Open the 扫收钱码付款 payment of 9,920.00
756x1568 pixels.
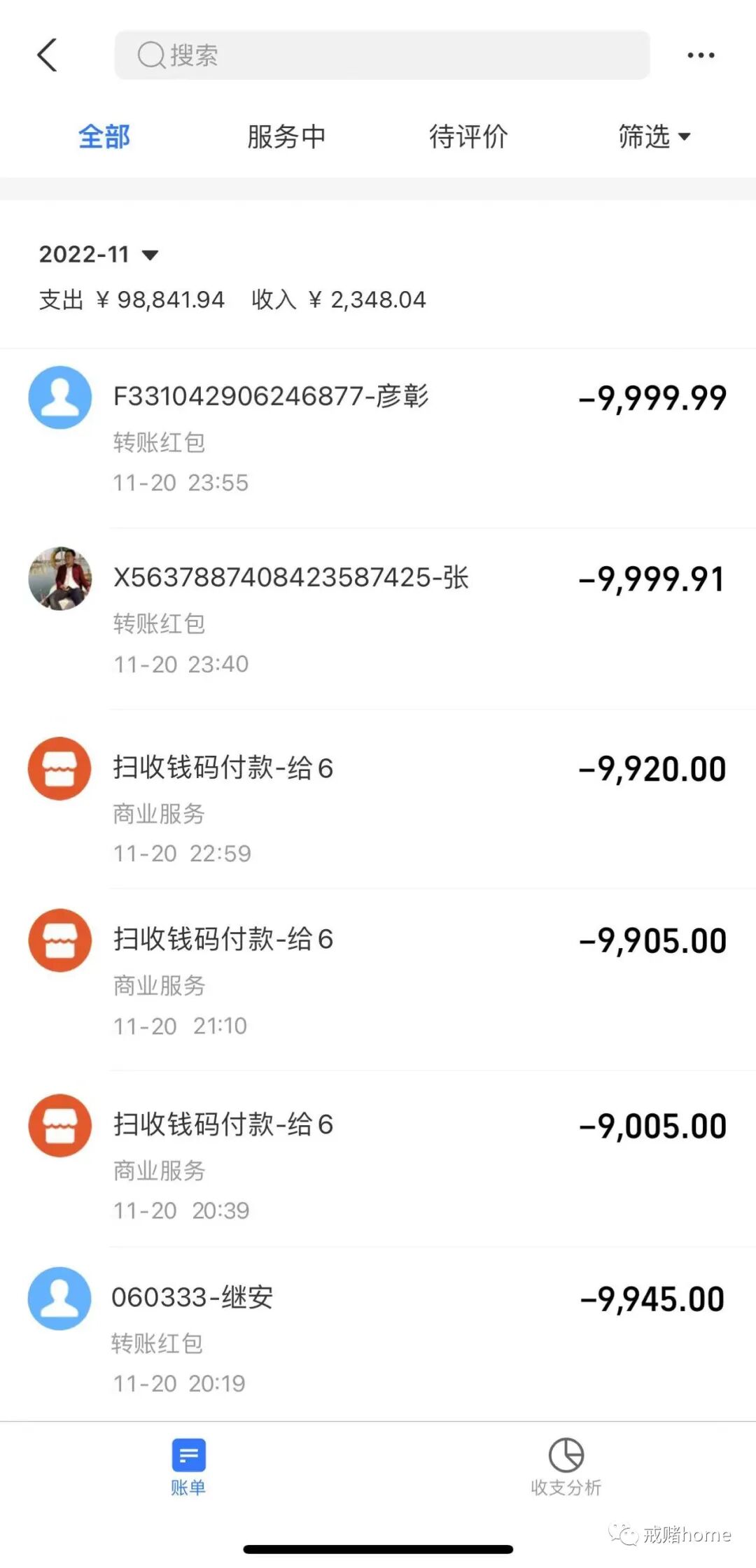pos(378,809)
